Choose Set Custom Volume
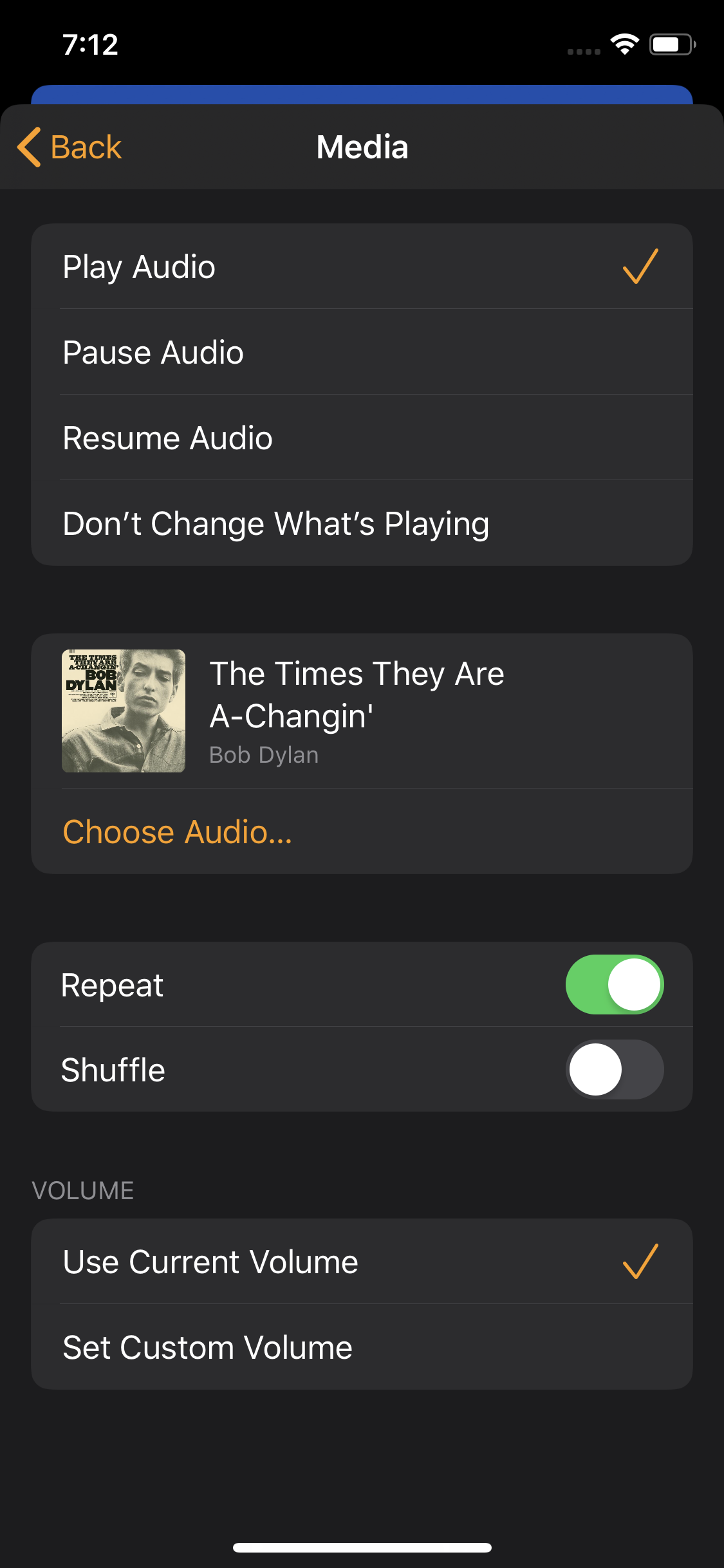This screenshot has height=1568, width=724. tap(362, 1347)
